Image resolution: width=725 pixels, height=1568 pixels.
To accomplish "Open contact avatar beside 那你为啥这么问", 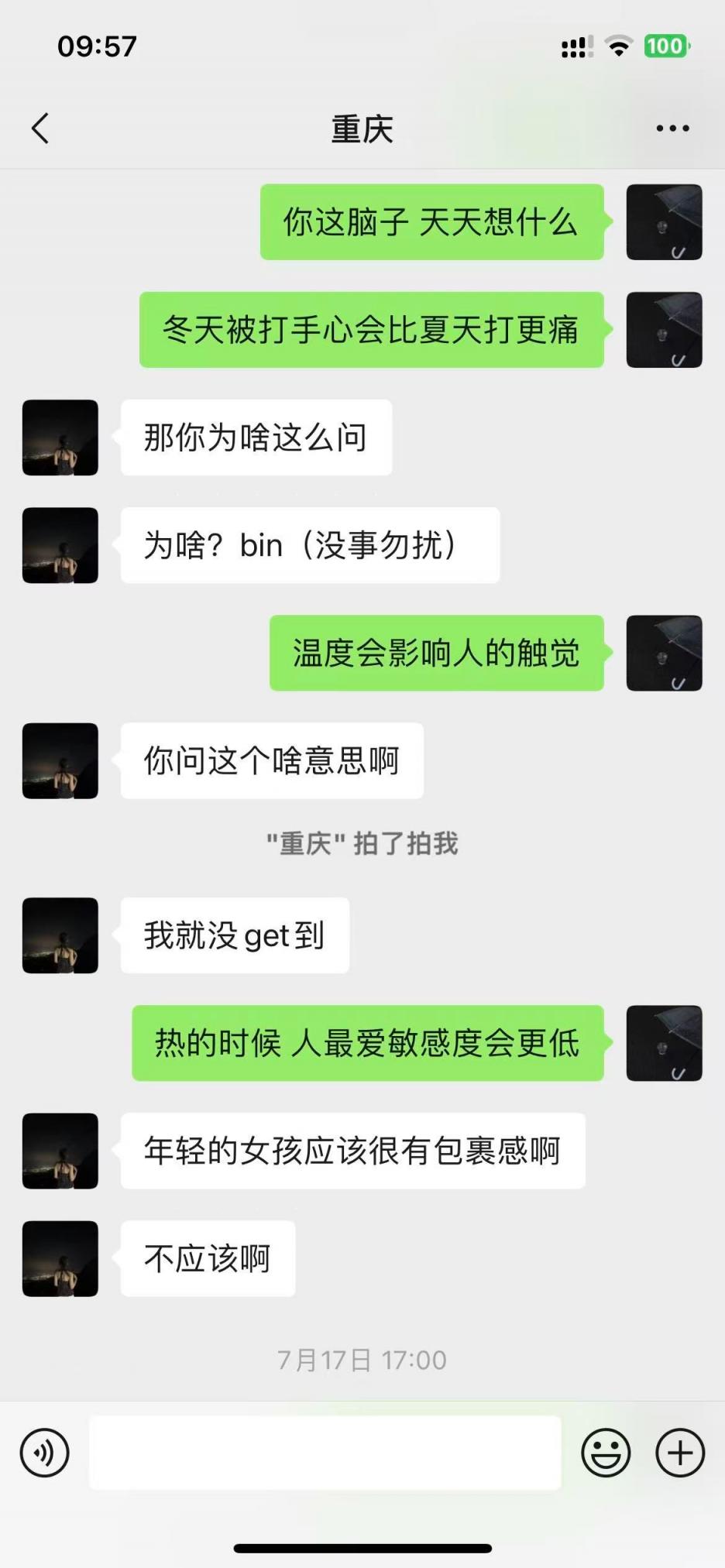I will click(60, 437).
